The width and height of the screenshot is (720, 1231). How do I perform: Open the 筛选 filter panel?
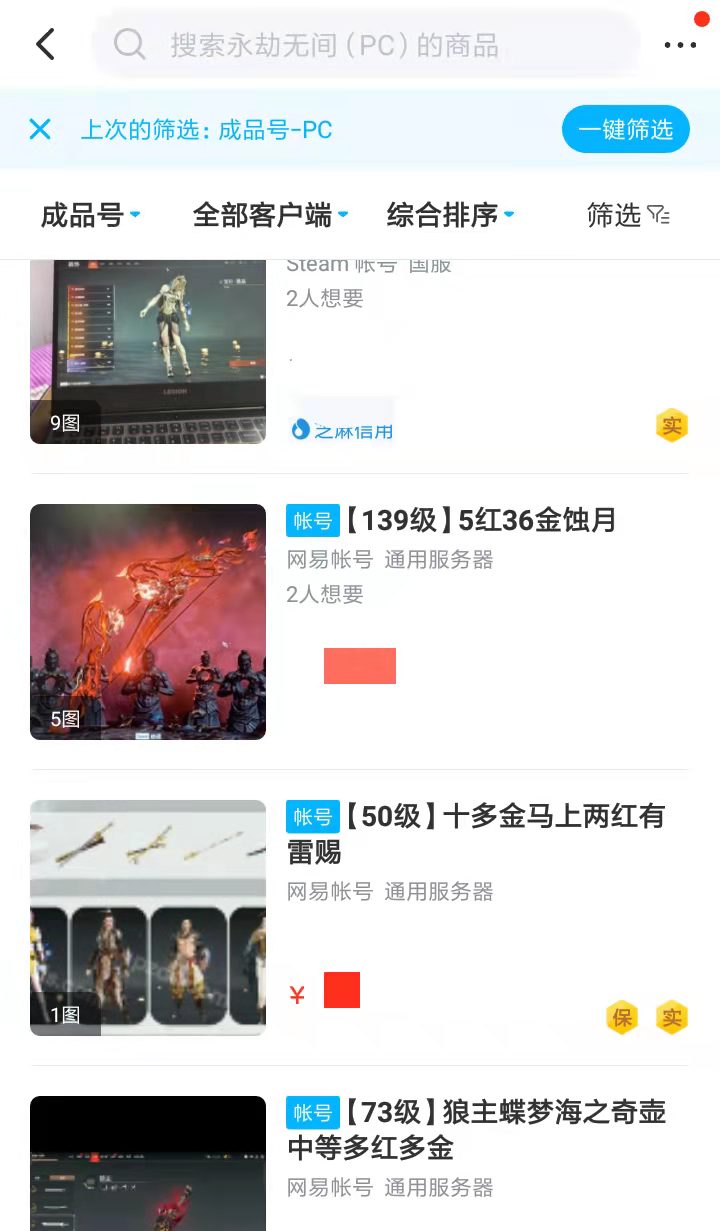(628, 215)
